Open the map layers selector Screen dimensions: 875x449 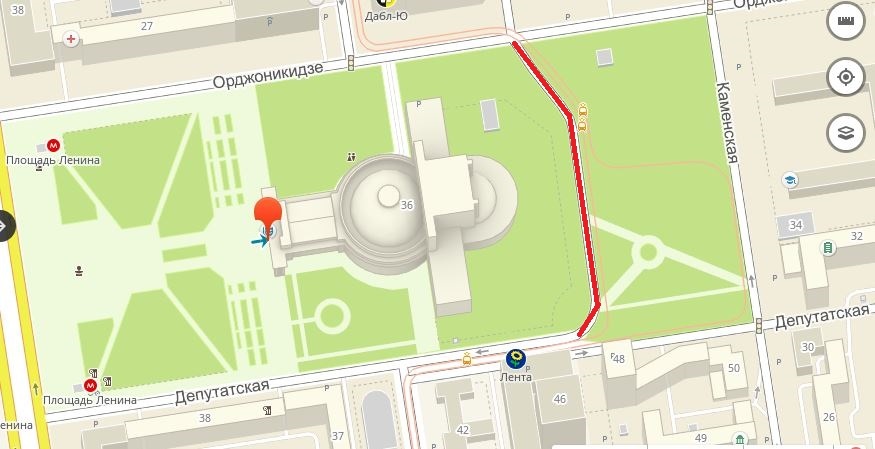point(846,132)
